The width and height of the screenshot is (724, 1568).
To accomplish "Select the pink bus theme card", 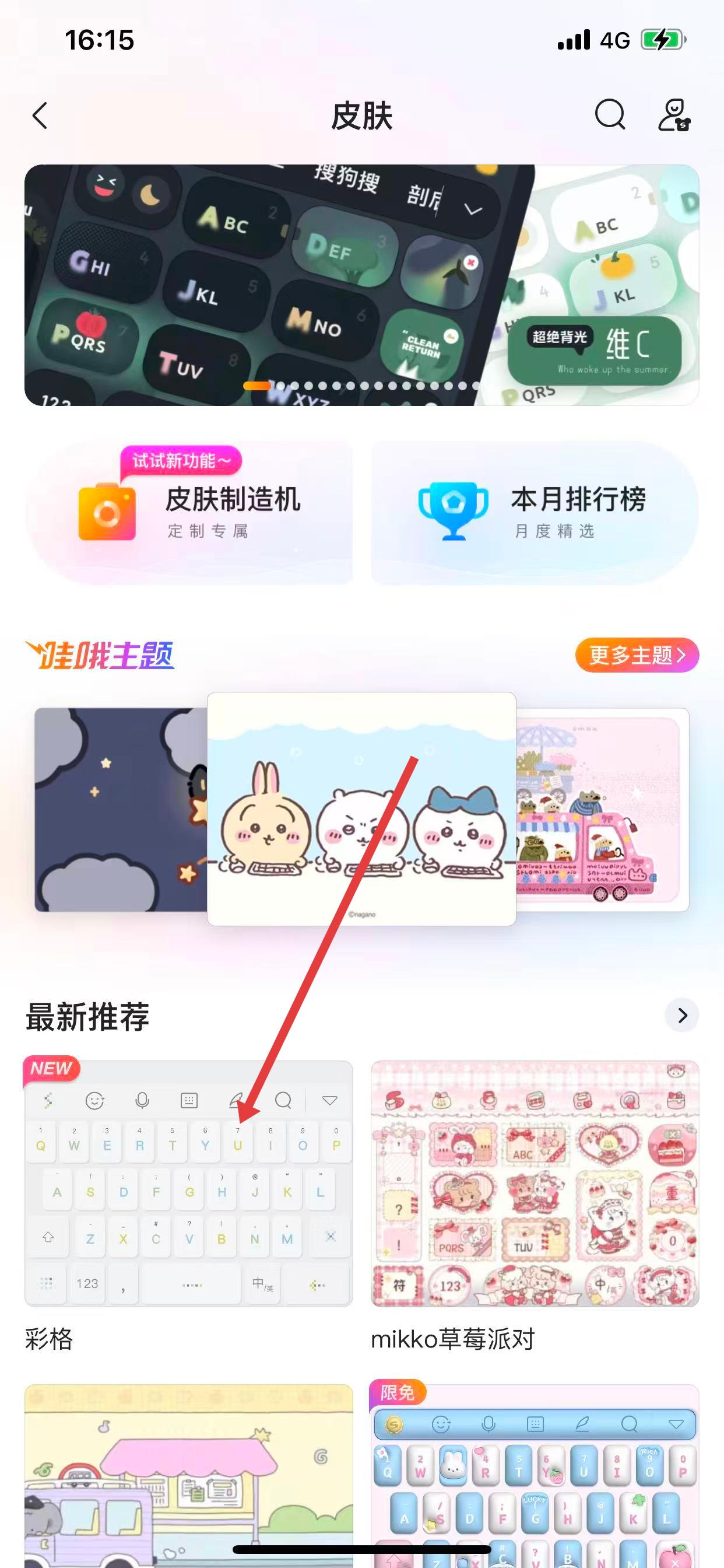I will point(602,810).
